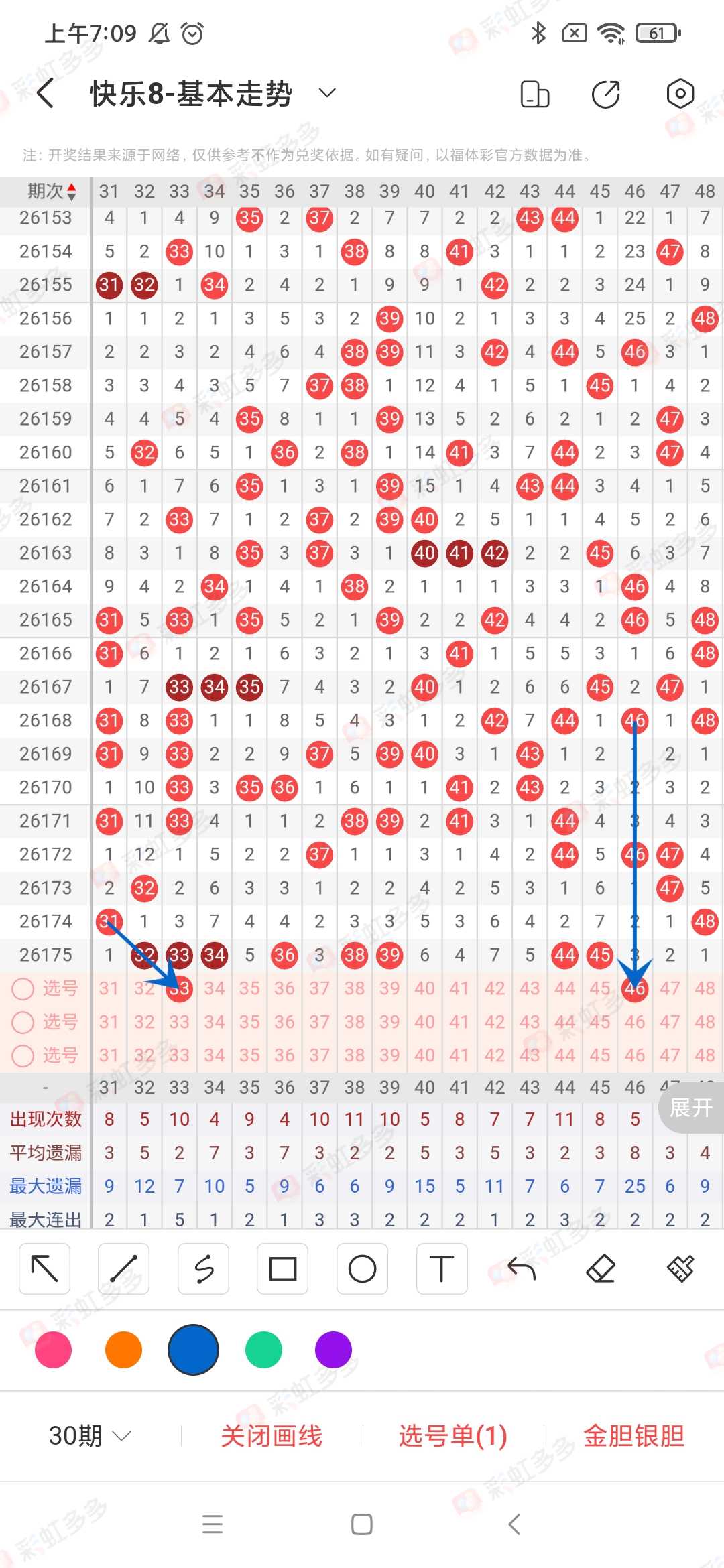Image resolution: width=724 pixels, height=1568 pixels.
Task: Choose the text tool
Action: click(442, 1268)
